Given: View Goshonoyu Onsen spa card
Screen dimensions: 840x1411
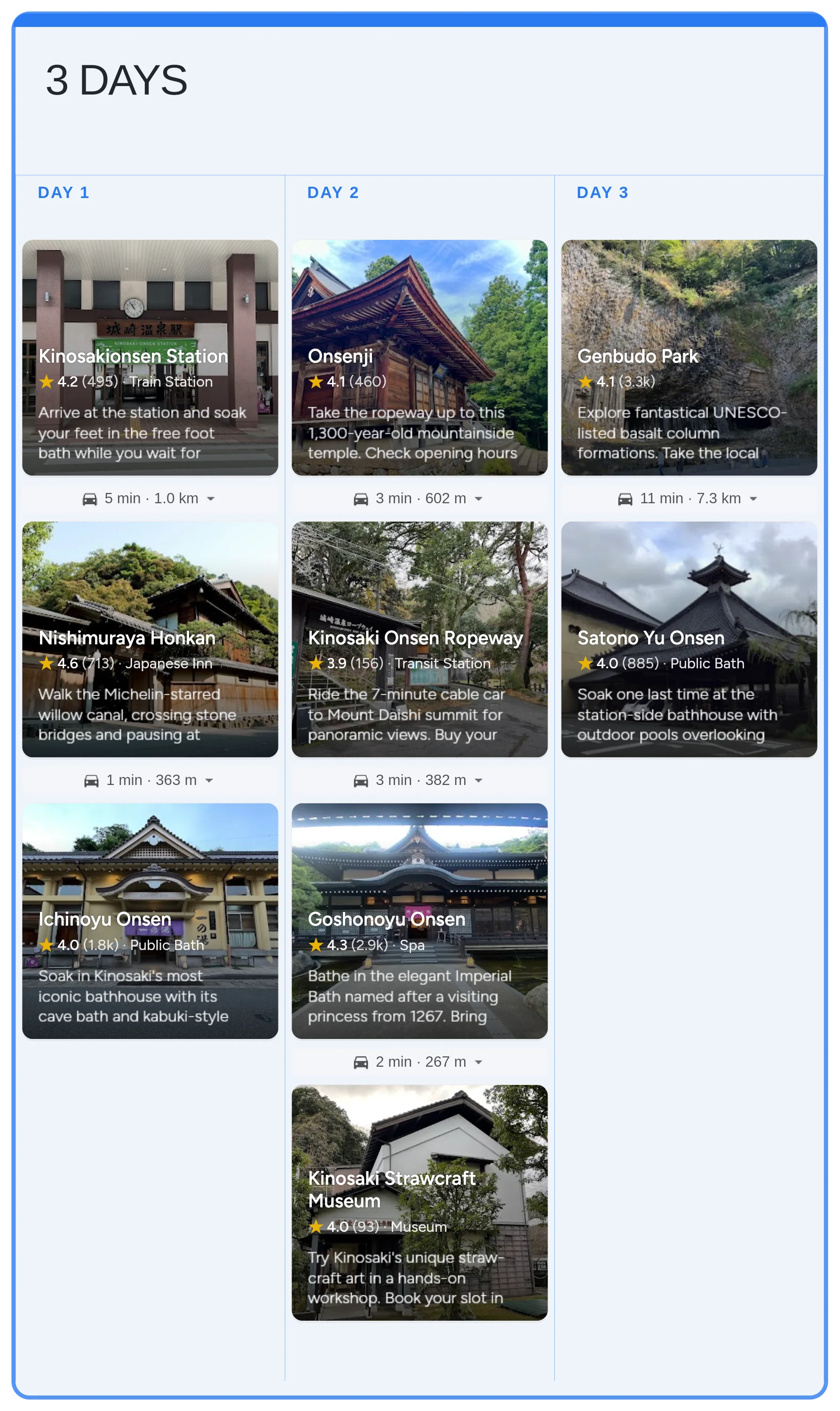Looking at the screenshot, I should coord(420,920).
